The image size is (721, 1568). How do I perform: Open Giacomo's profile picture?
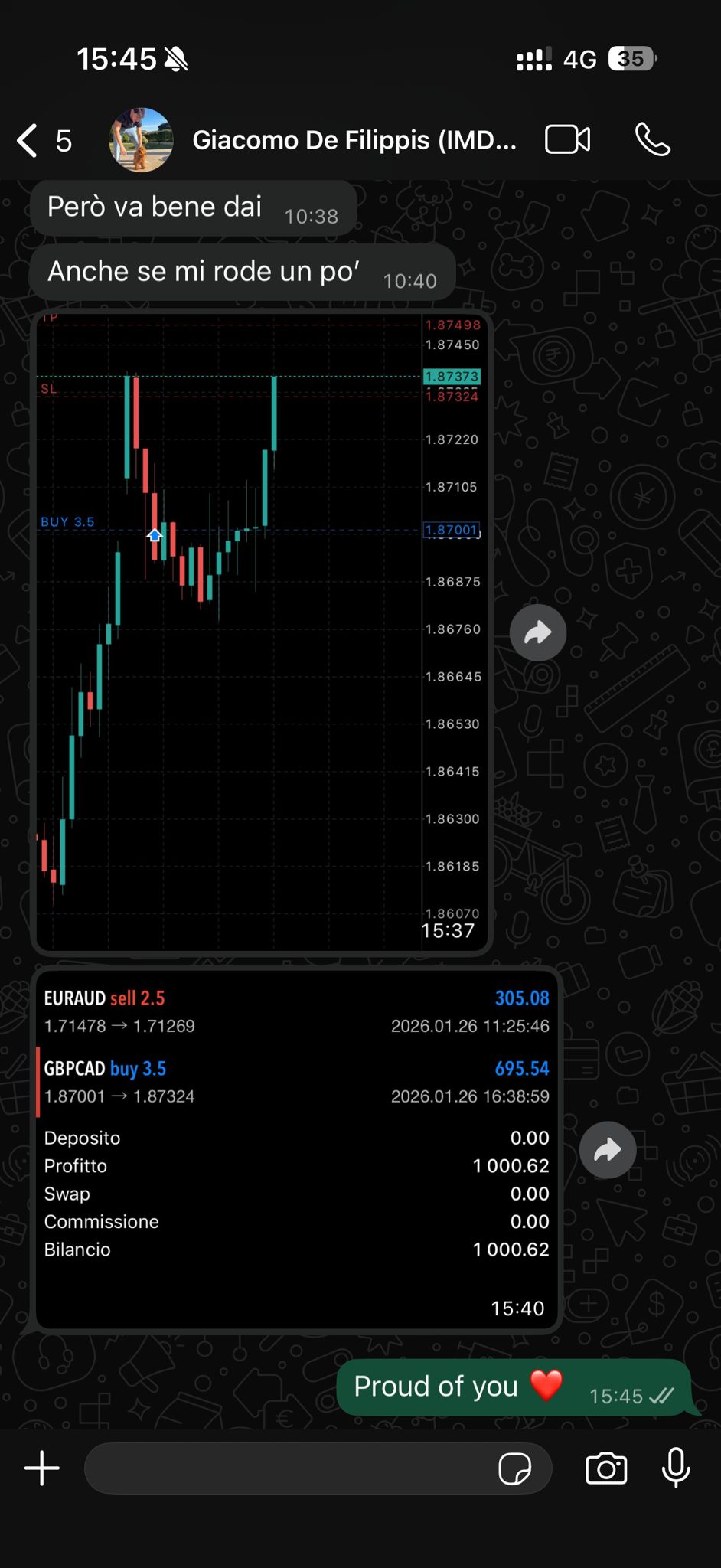click(141, 140)
